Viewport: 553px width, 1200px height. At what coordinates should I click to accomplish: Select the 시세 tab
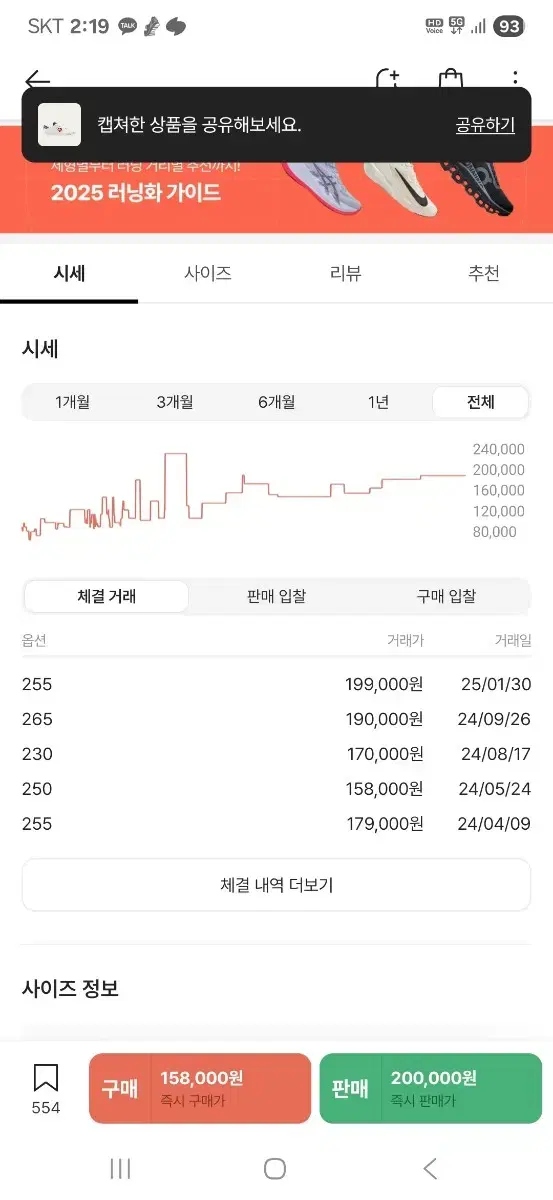pyautogui.click(x=69, y=273)
